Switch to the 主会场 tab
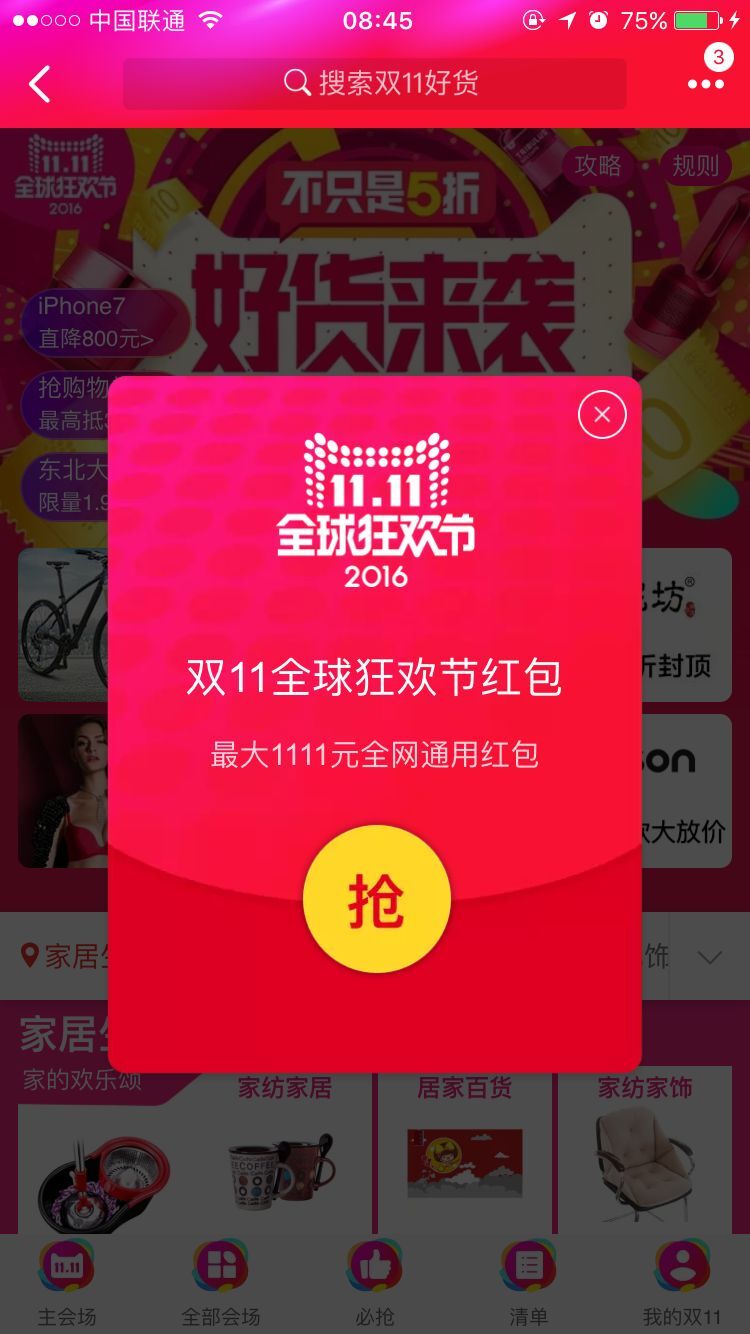This screenshot has height=1334, width=750. click(66, 1283)
